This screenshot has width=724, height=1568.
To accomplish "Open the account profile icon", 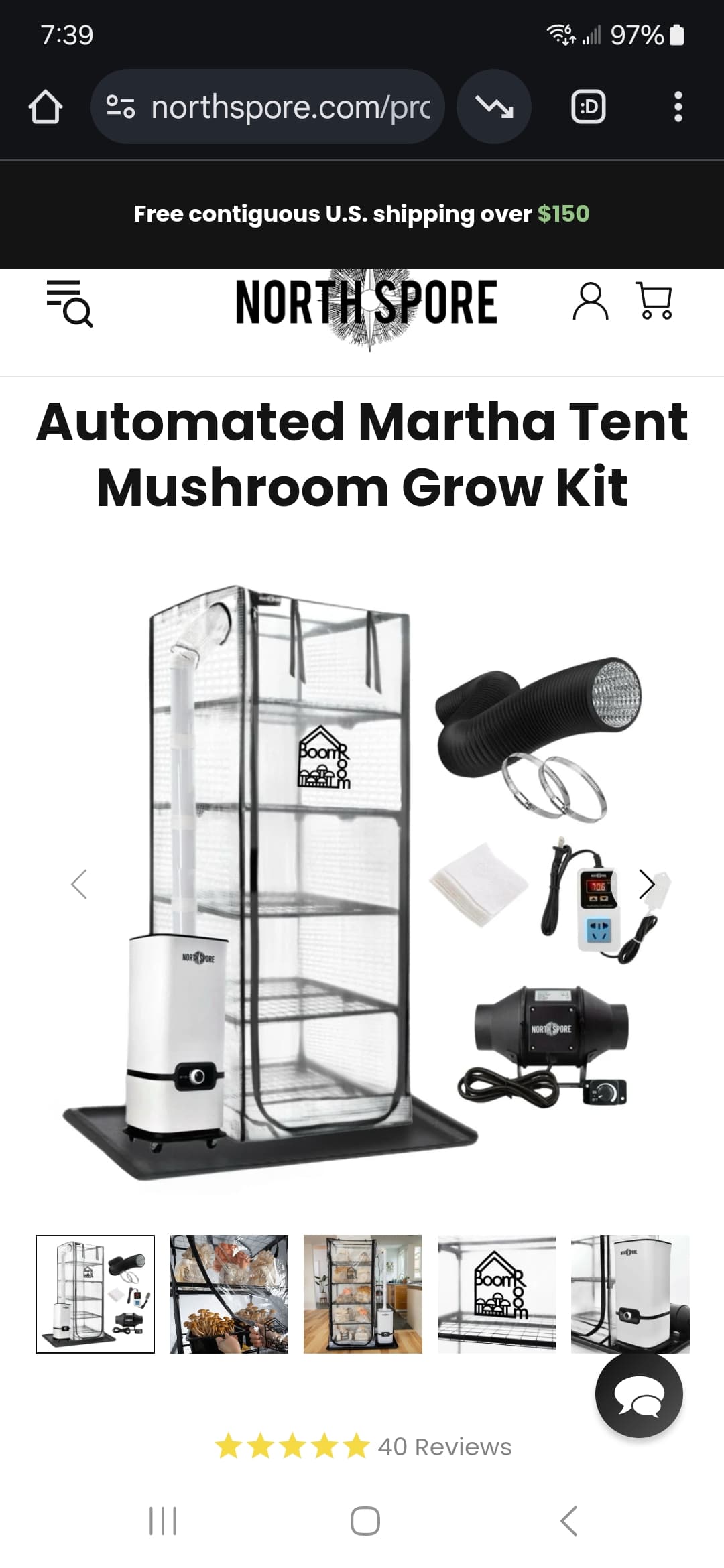I will [x=591, y=301].
